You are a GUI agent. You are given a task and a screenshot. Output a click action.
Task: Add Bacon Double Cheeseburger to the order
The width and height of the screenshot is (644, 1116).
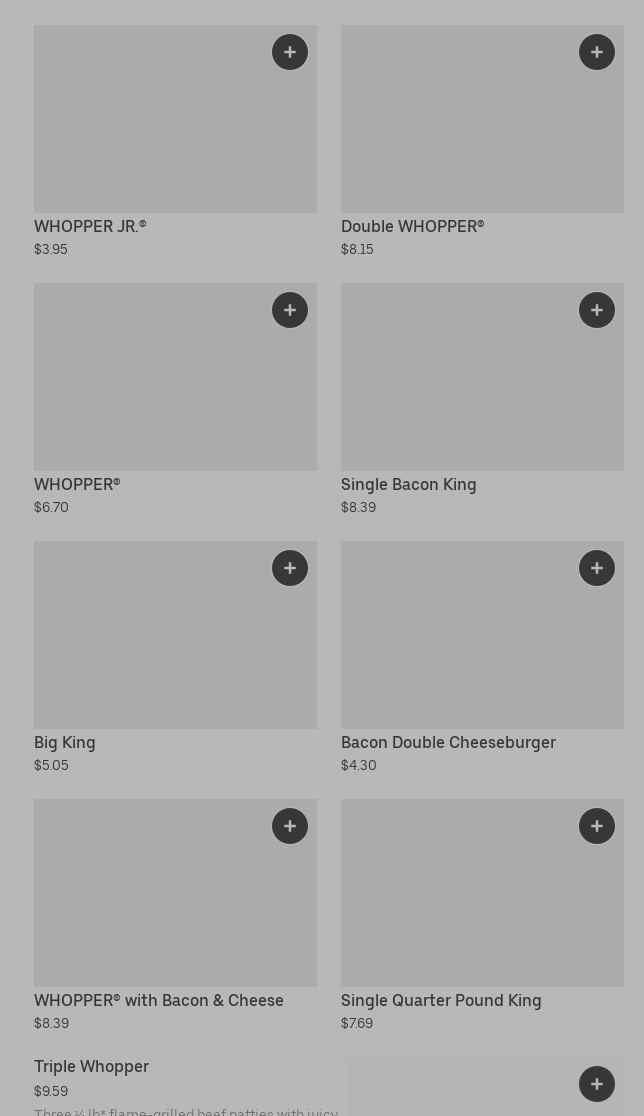click(x=597, y=568)
